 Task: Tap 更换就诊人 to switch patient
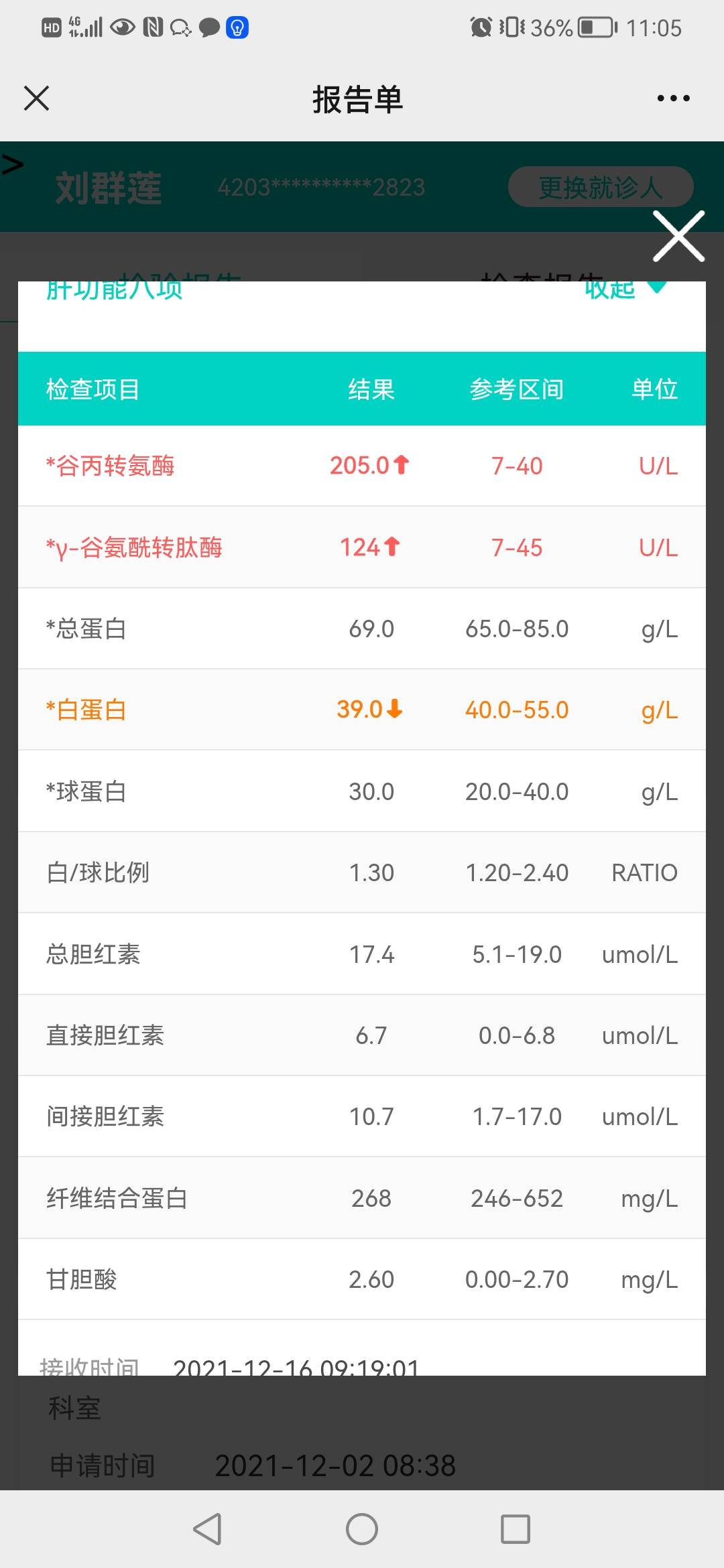coord(600,187)
